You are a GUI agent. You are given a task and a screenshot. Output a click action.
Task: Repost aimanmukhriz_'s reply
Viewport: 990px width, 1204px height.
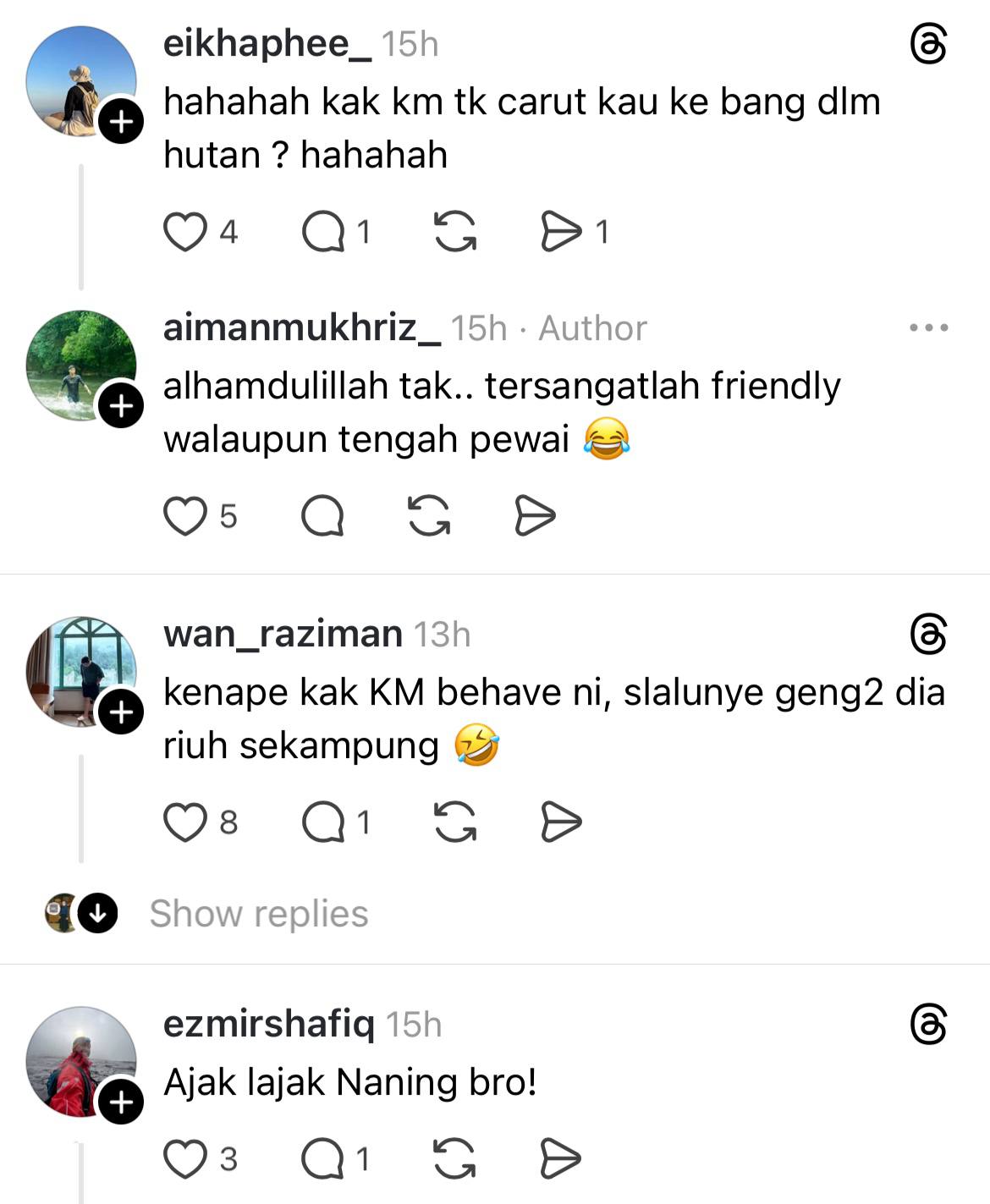(429, 516)
